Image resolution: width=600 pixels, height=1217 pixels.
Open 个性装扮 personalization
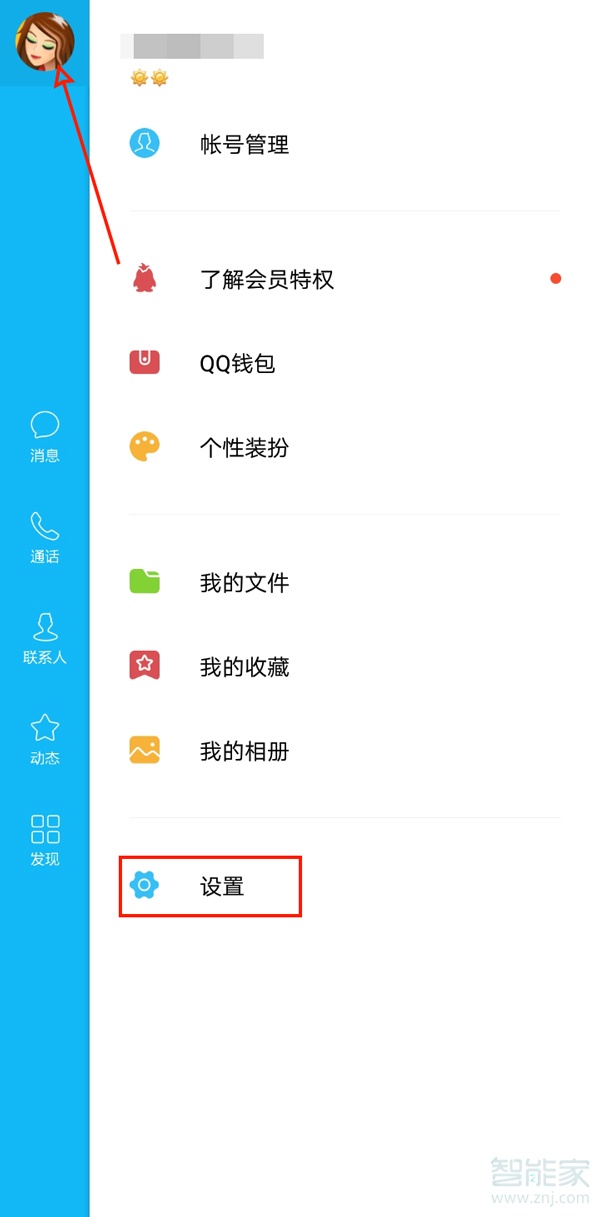pyautogui.click(x=244, y=447)
